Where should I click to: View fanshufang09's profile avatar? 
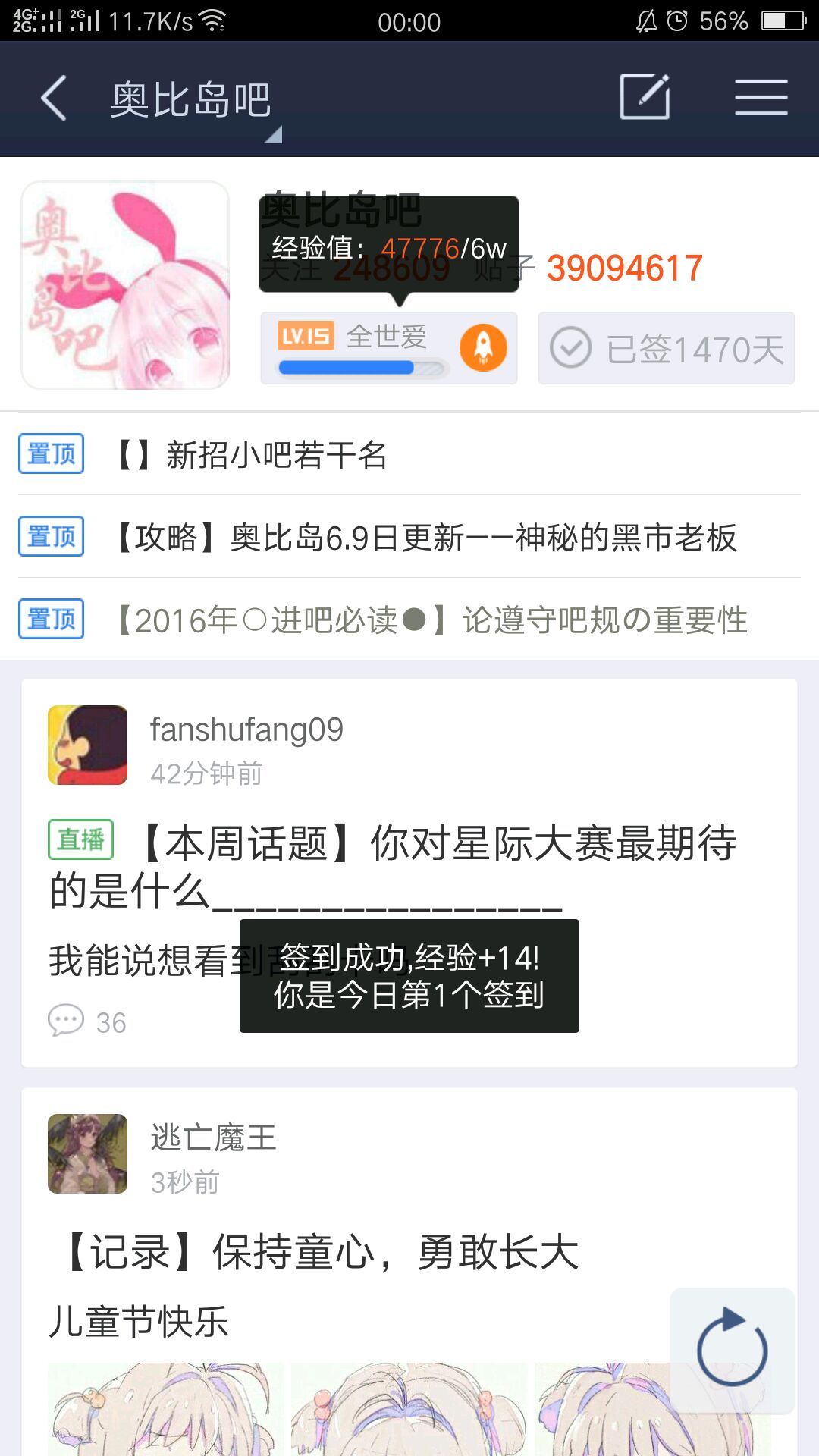click(87, 745)
